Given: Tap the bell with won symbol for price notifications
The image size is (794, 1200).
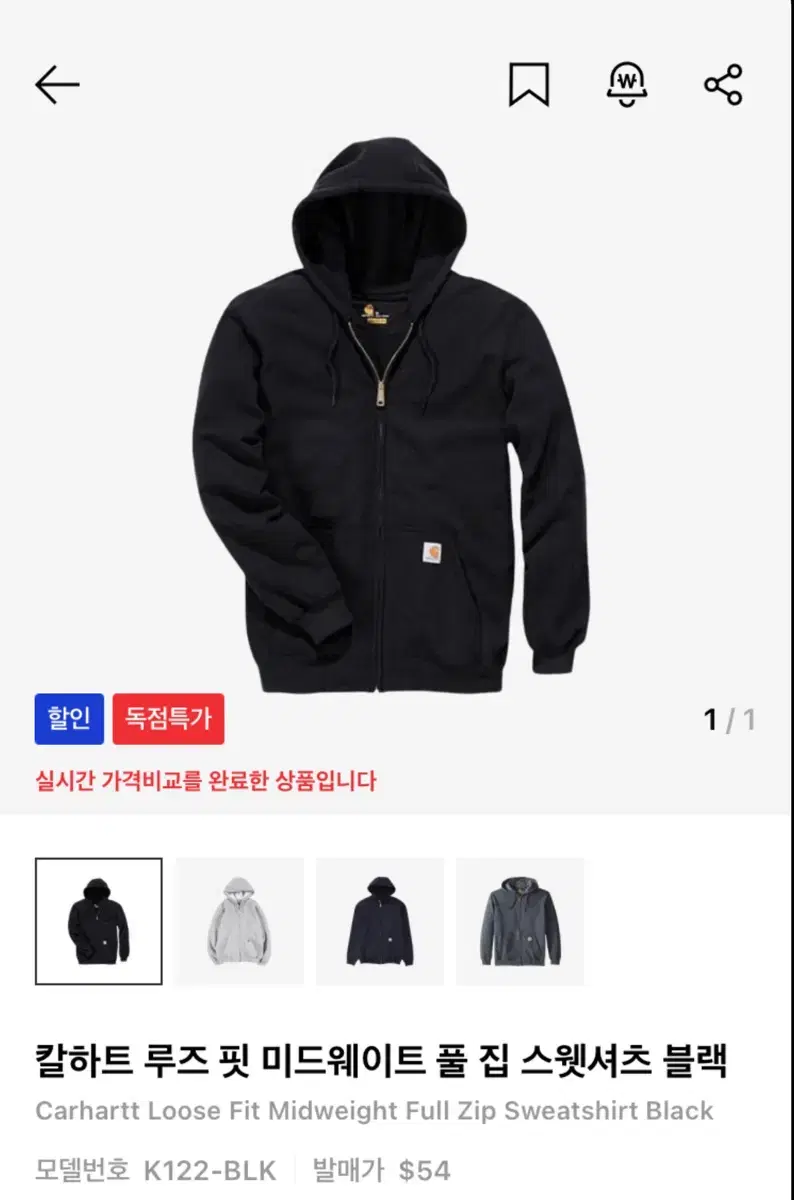Looking at the screenshot, I should coord(628,85).
